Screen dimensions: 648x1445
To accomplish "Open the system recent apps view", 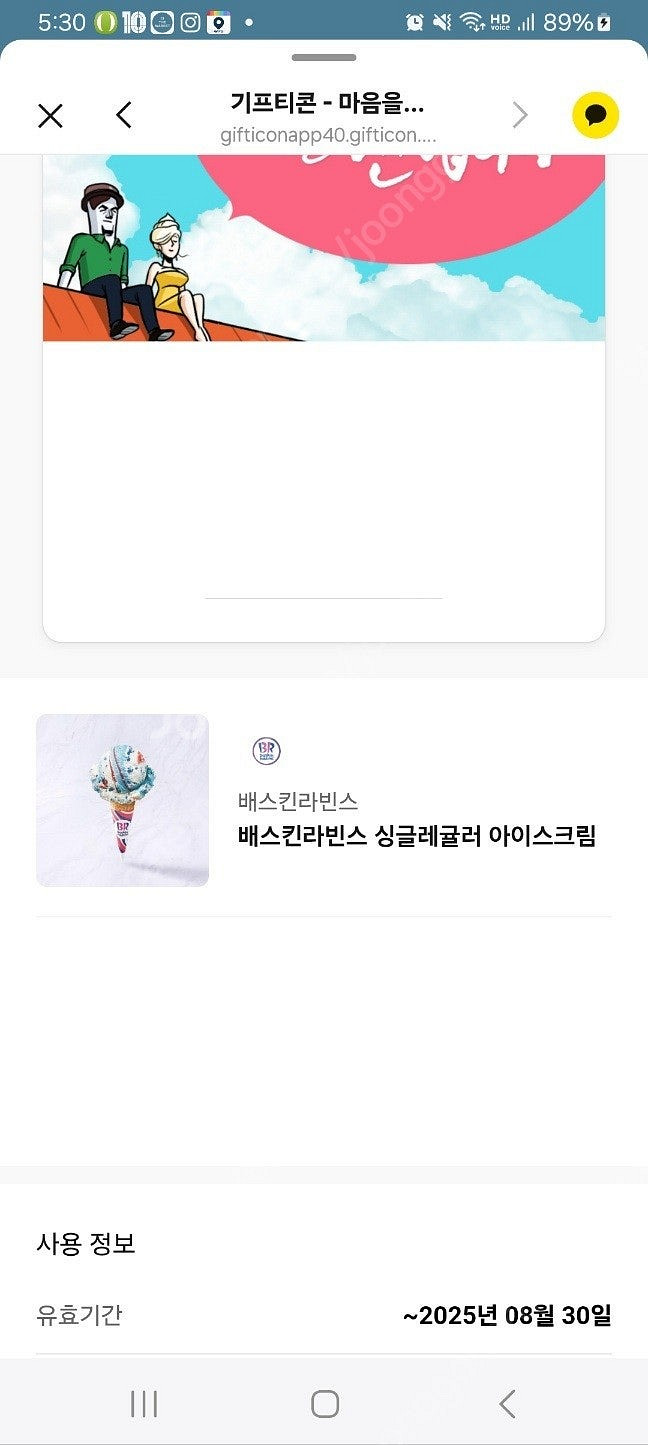I will click(144, 1403).
